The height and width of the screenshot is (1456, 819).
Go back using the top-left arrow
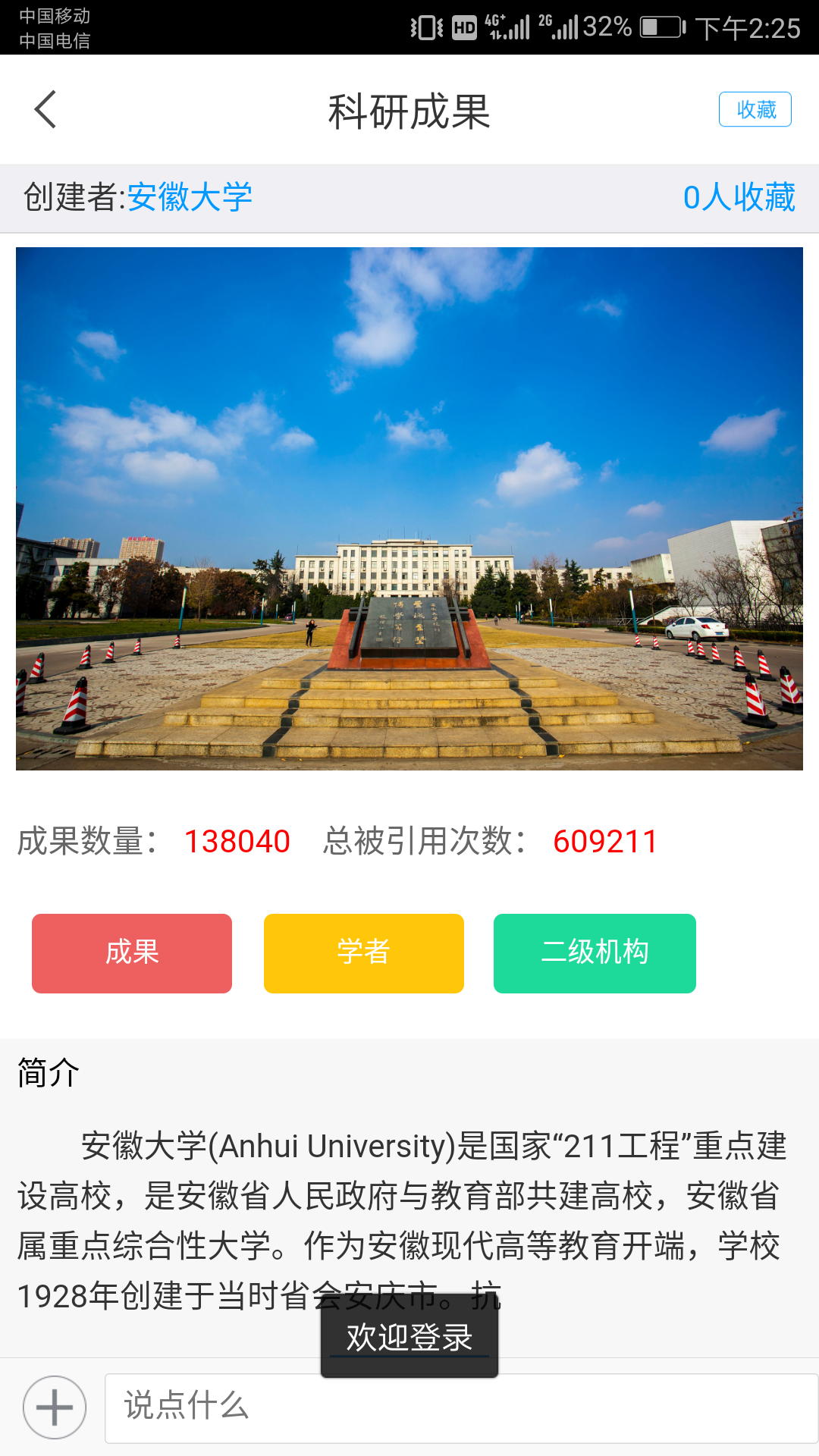[45, 110]
